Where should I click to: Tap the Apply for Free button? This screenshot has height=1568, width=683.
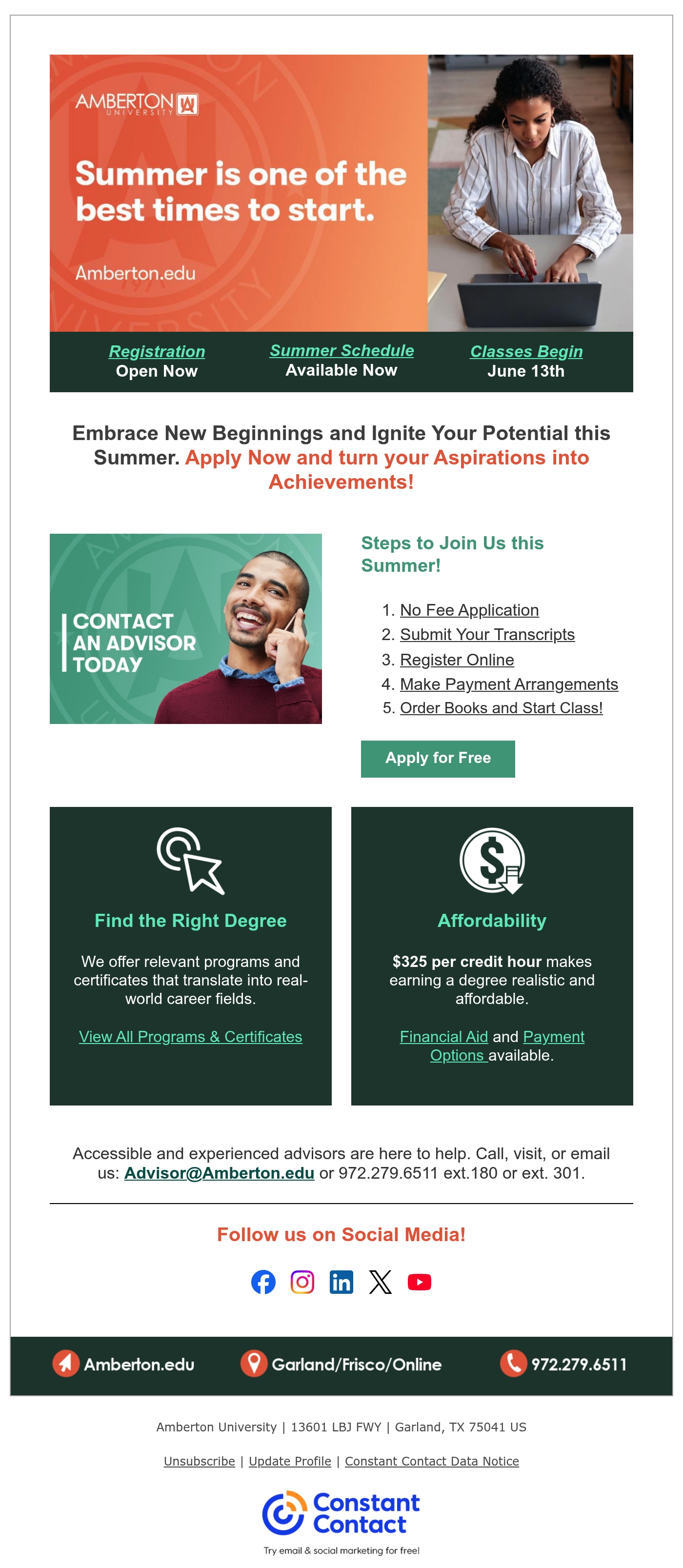pyautogui.click(x=438, y=759)
